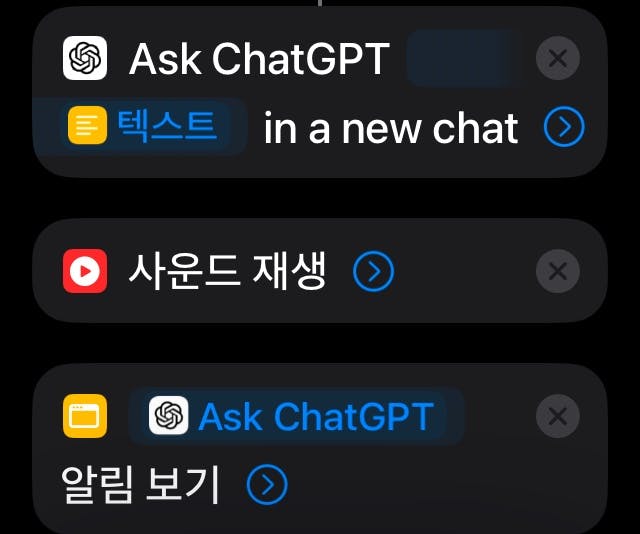Expand Ask ChatGPT action options
The image size is (640, 534).
click(564, 128)
